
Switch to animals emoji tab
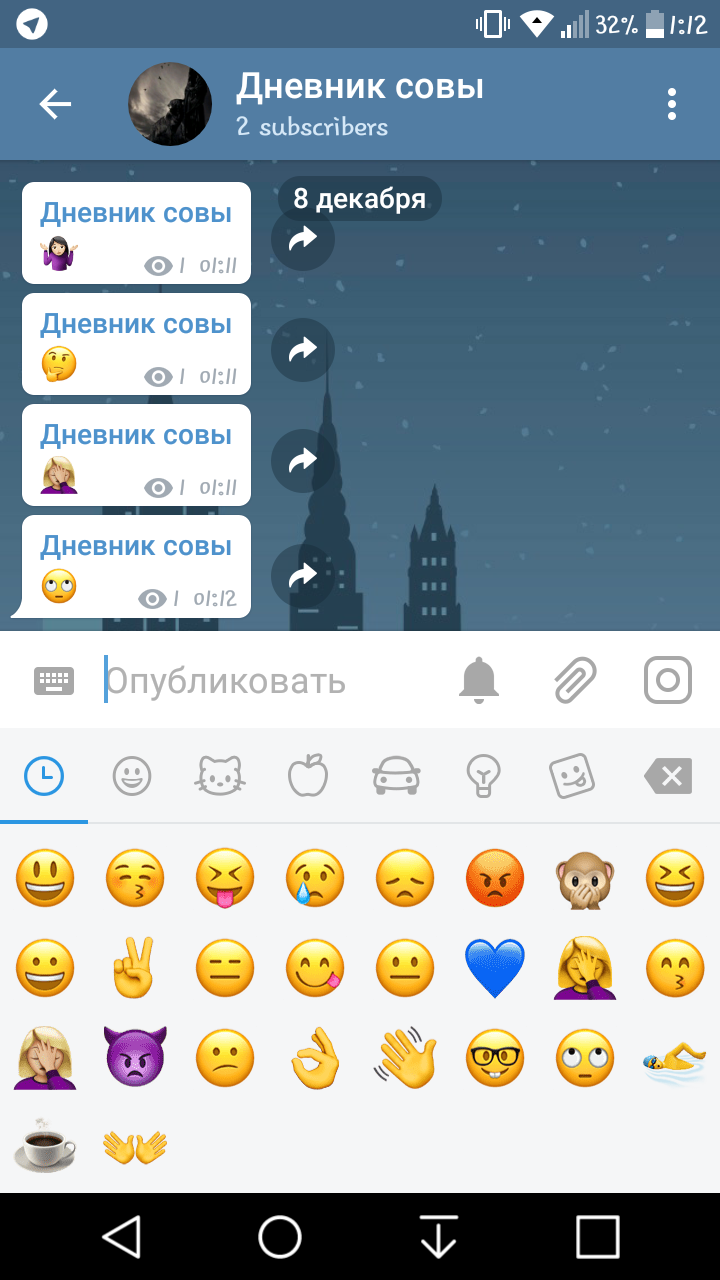point(220,775)
